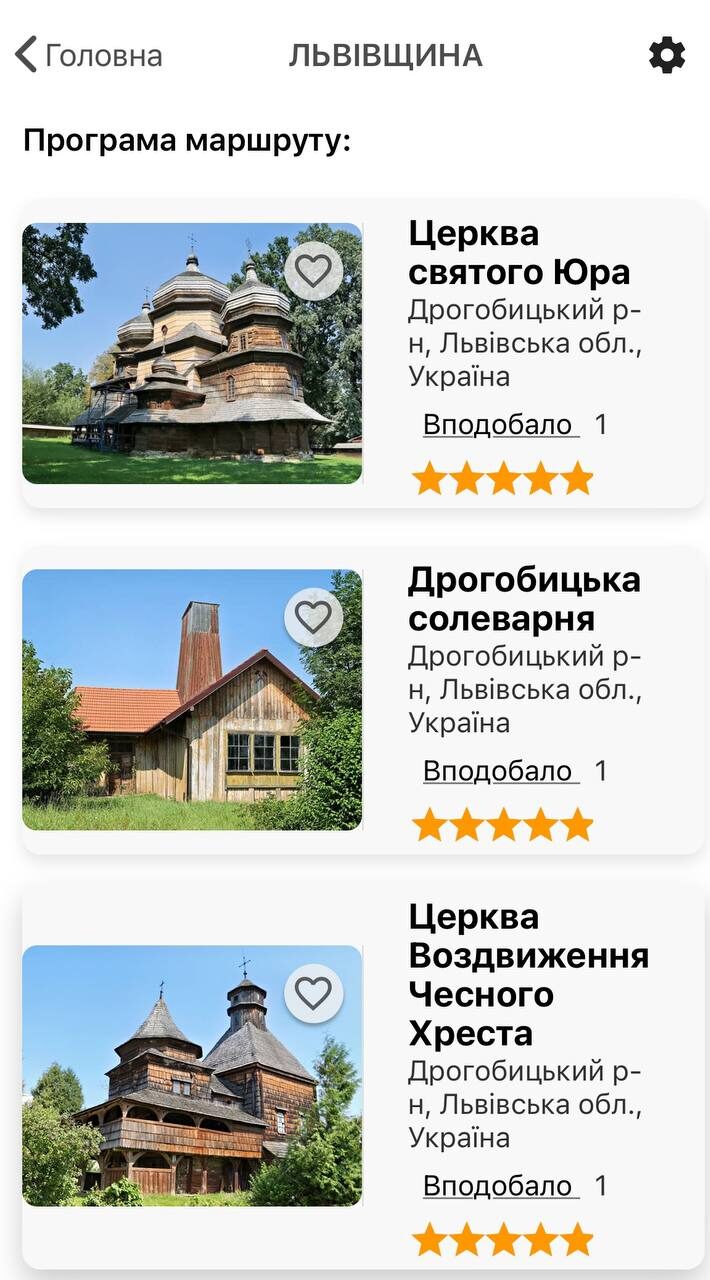Favorite Дрогобицька солеварня with the heart icon
The width and height of the screenshot is (710, 1280).
(314, 617)
